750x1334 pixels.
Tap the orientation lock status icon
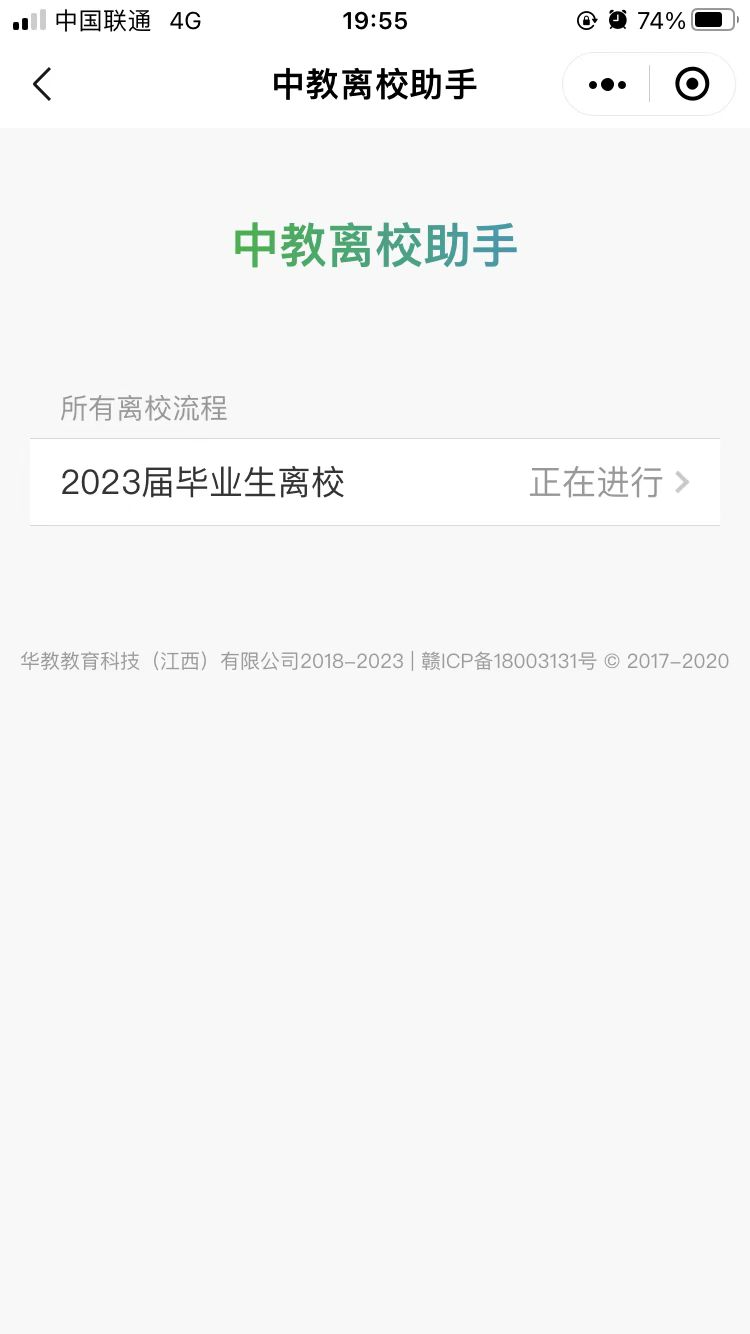(587, 20)
